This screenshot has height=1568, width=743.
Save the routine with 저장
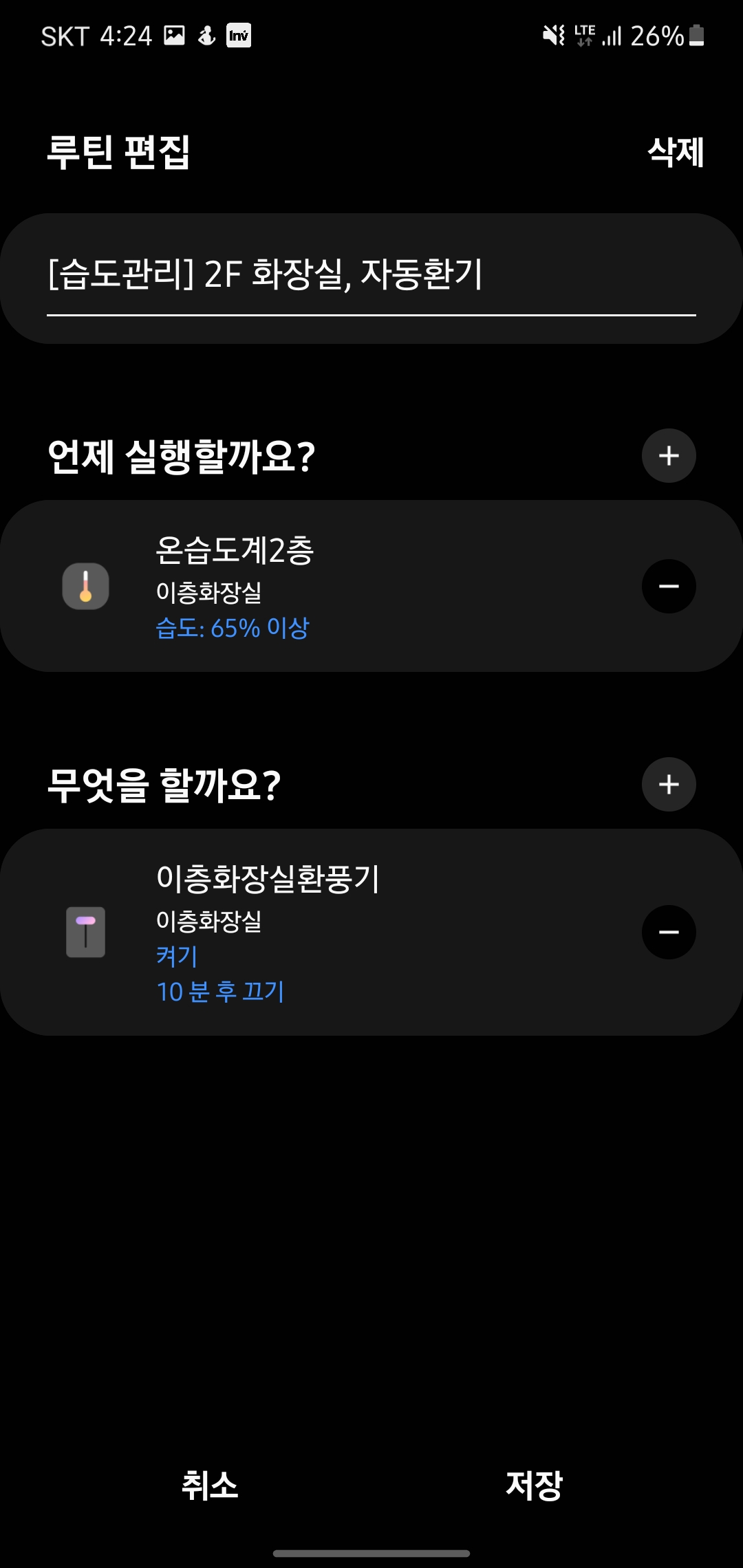coord(535,1485)
